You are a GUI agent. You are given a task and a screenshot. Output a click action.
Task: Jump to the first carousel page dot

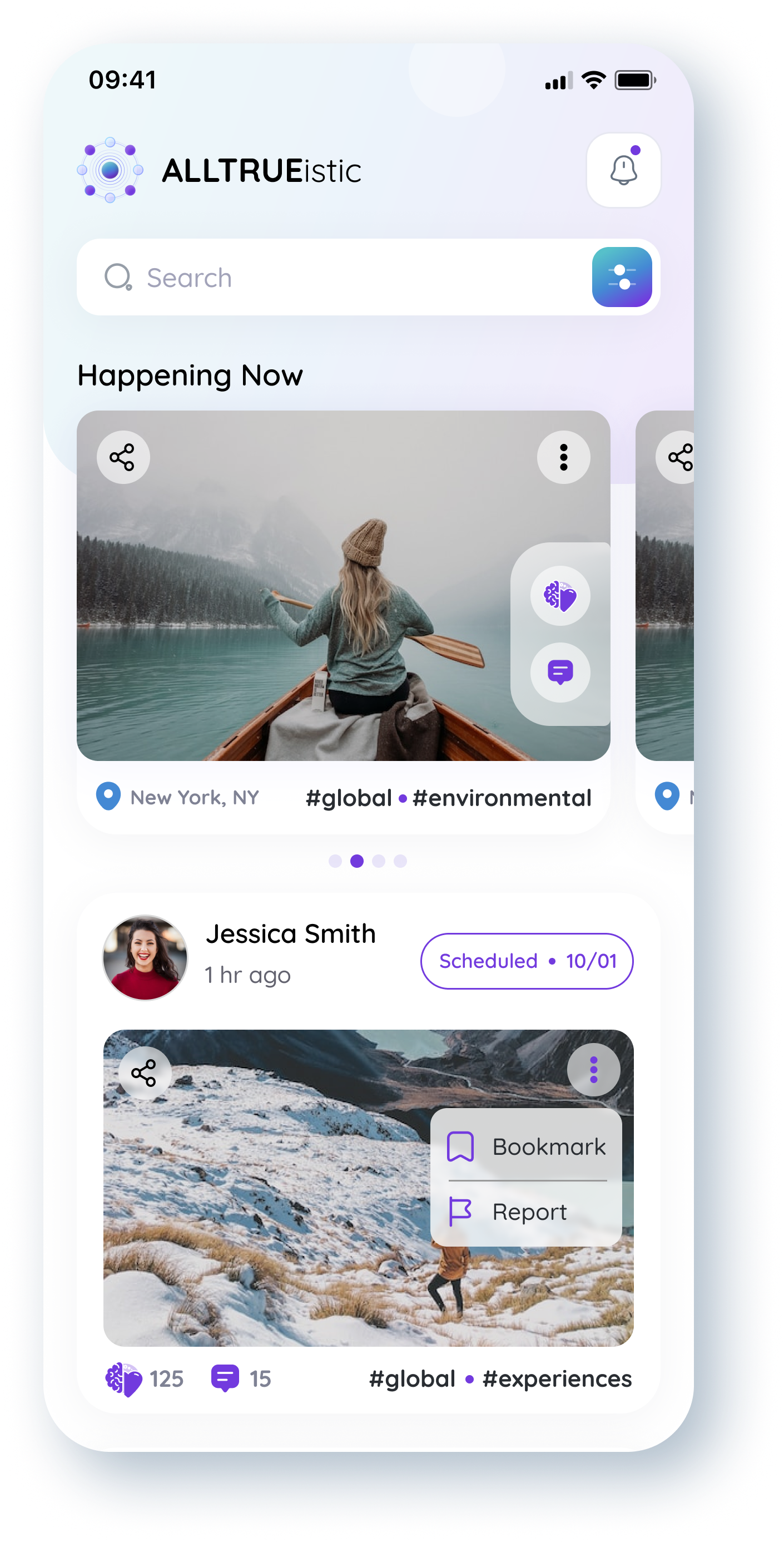(335, 861)
